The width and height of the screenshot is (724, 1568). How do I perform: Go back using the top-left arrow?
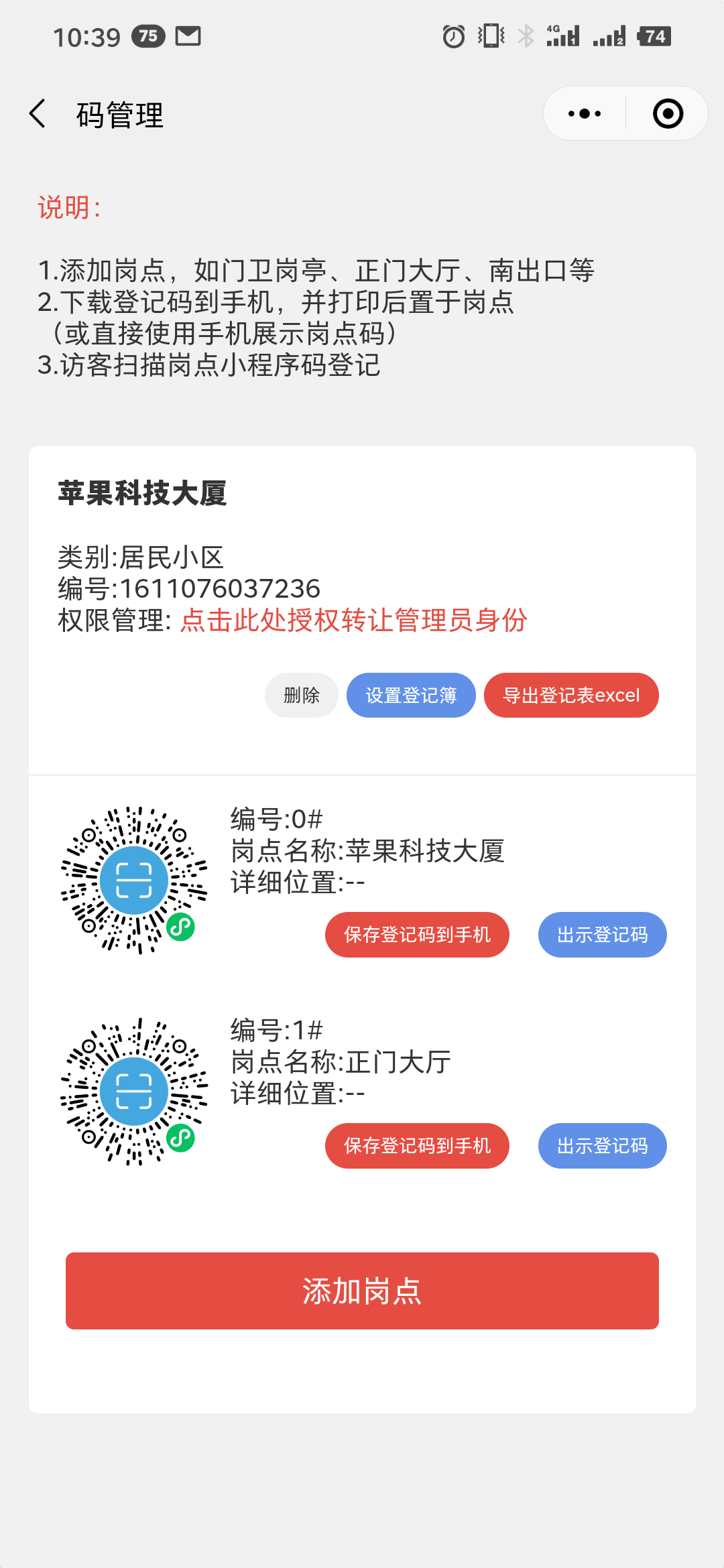(x=38, y=114)
